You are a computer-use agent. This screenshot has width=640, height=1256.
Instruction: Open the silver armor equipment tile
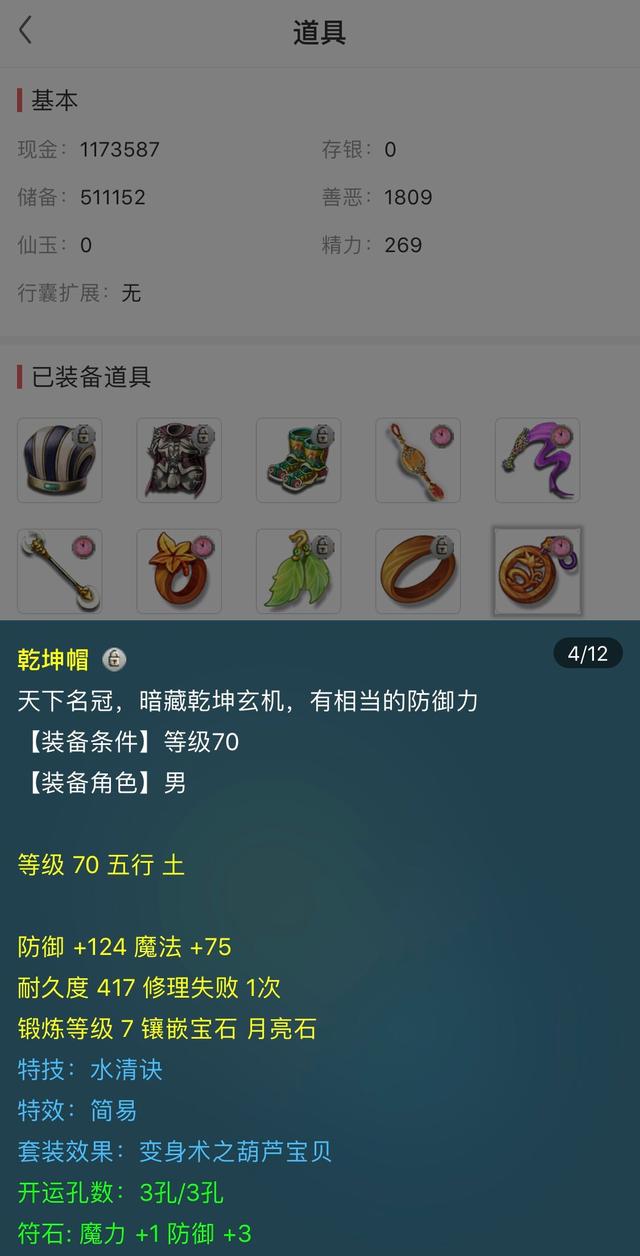tap(179, 460)
